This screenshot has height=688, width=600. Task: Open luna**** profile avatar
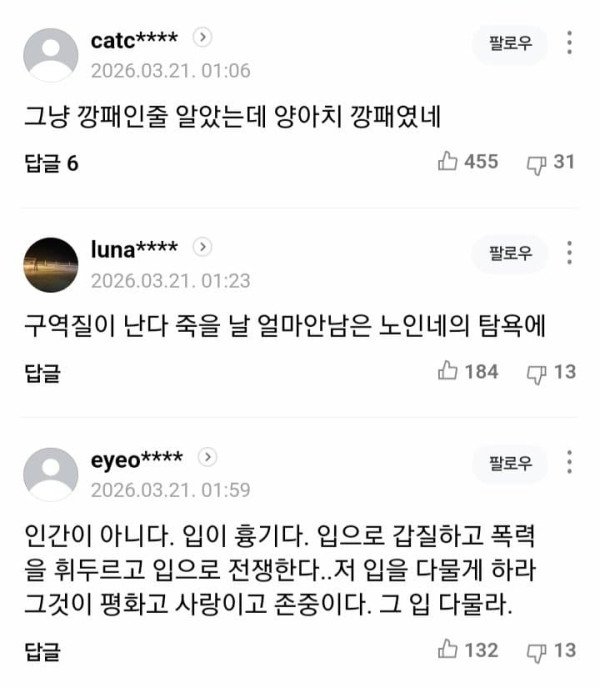[50, 265]
